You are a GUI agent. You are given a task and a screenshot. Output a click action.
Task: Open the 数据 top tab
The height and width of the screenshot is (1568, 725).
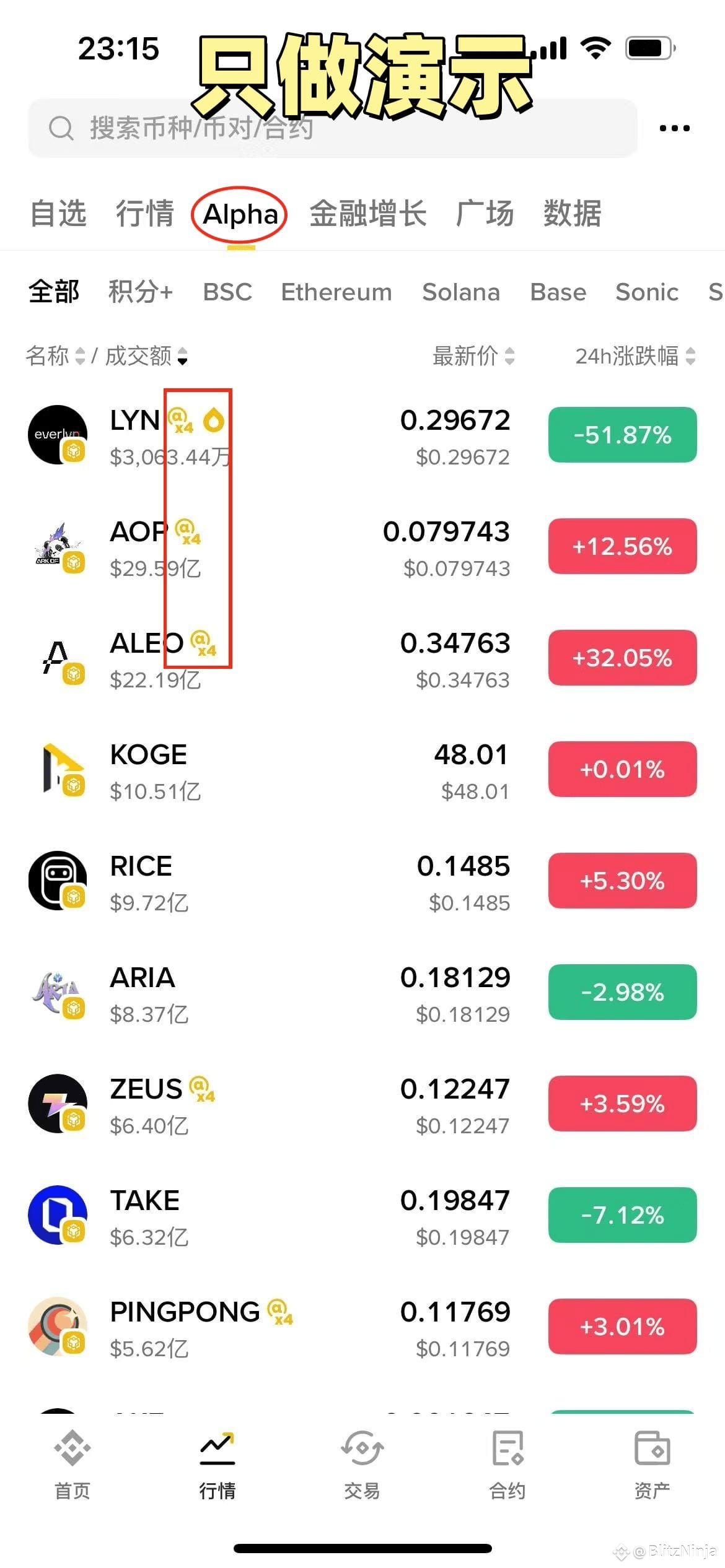(572, 214)
